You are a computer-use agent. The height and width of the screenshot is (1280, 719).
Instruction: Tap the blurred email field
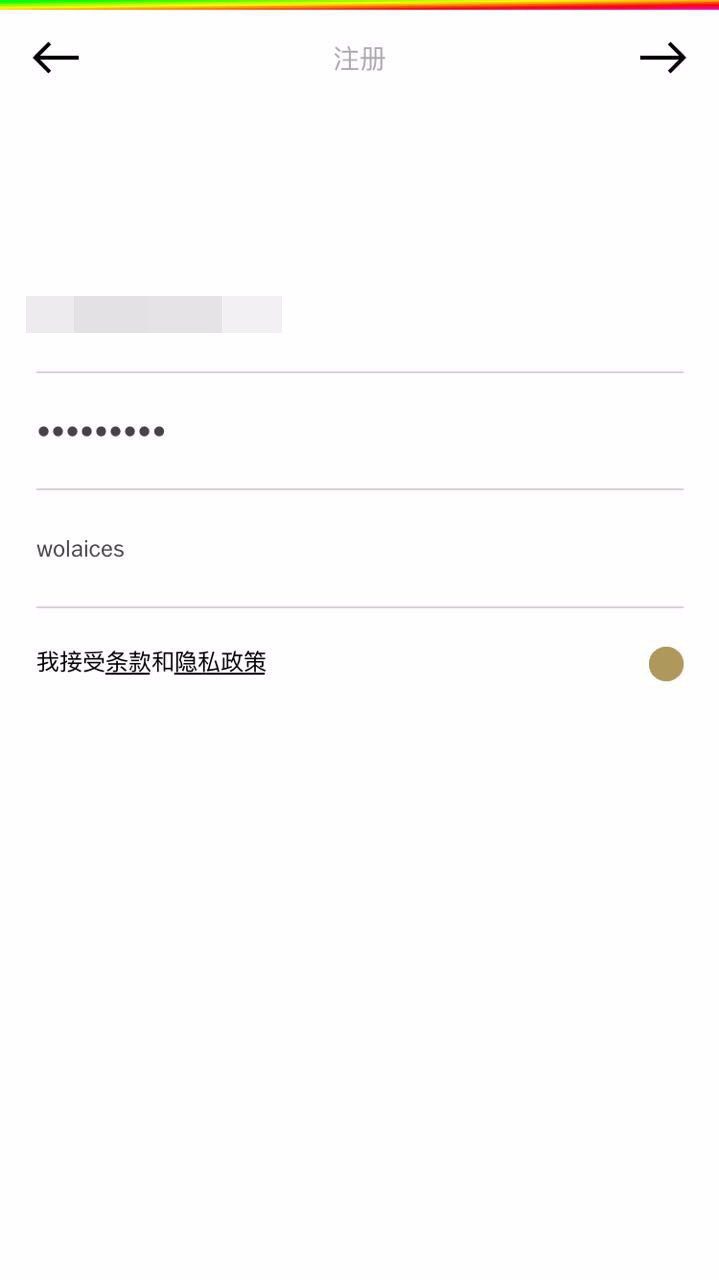click(x=154, y=315)
